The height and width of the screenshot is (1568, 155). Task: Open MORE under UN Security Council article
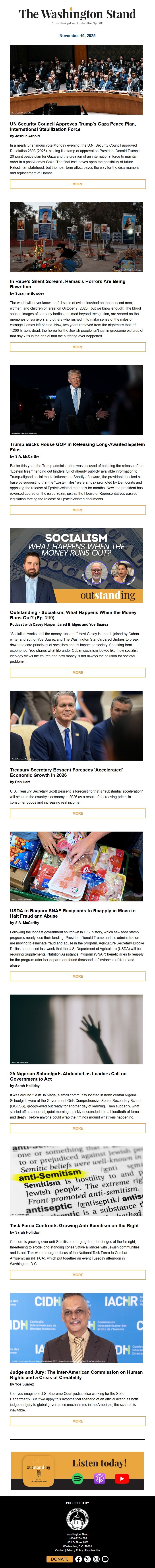click(x=77, y=184)
